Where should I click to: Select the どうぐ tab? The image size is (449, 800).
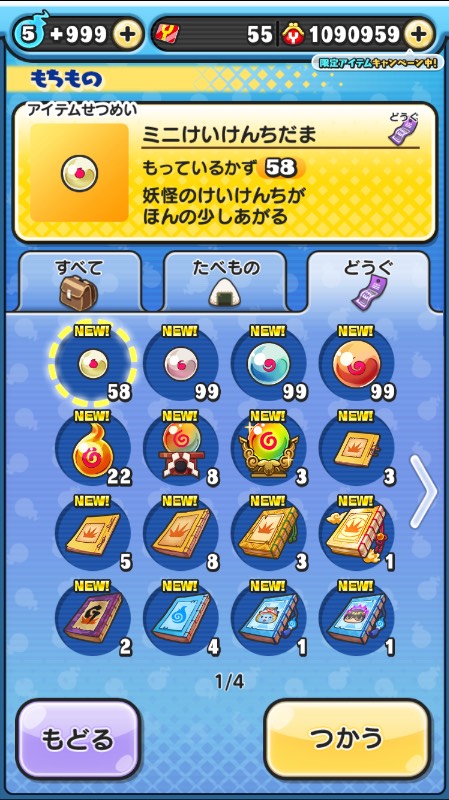tap(368, 282)
